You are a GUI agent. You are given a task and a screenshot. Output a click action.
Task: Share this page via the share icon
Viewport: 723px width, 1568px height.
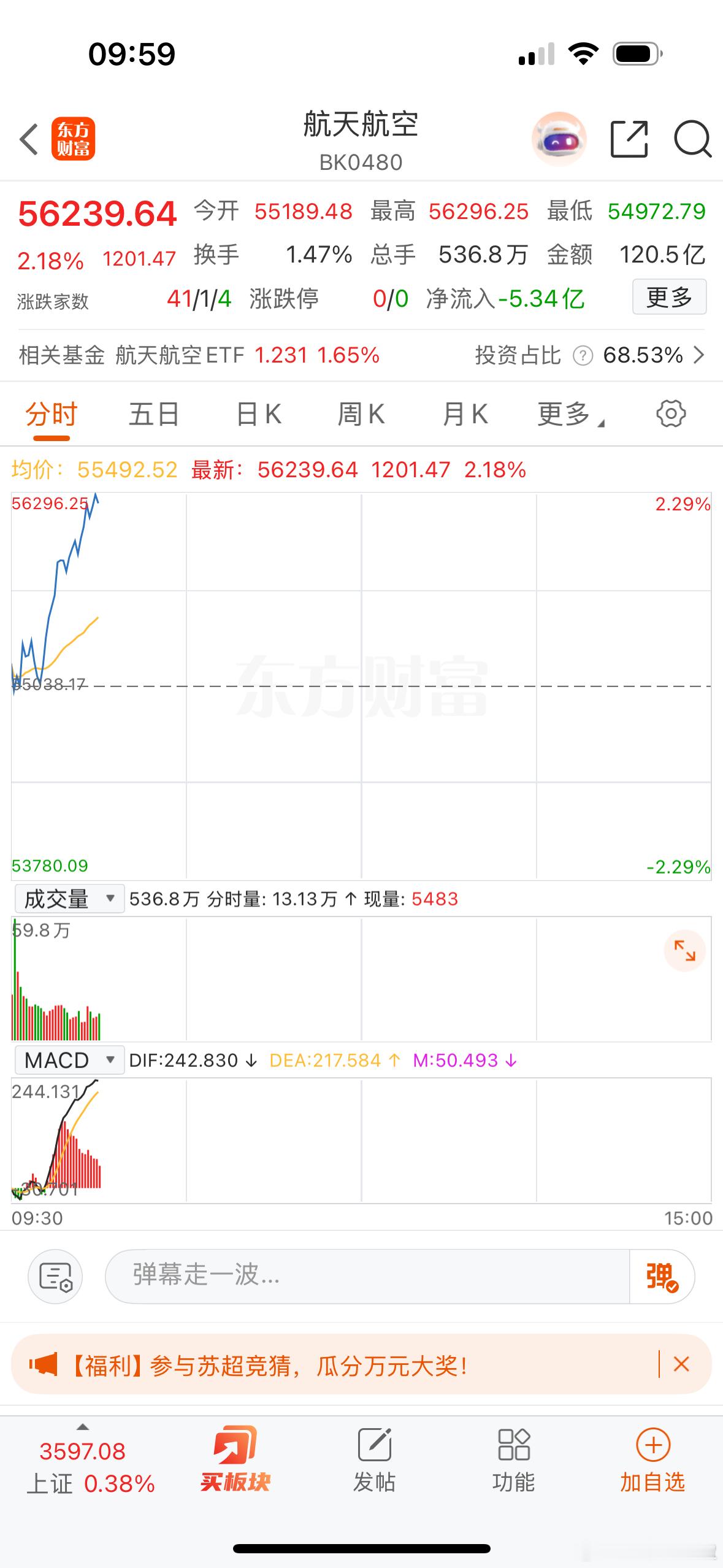click(x=629, y=139)
